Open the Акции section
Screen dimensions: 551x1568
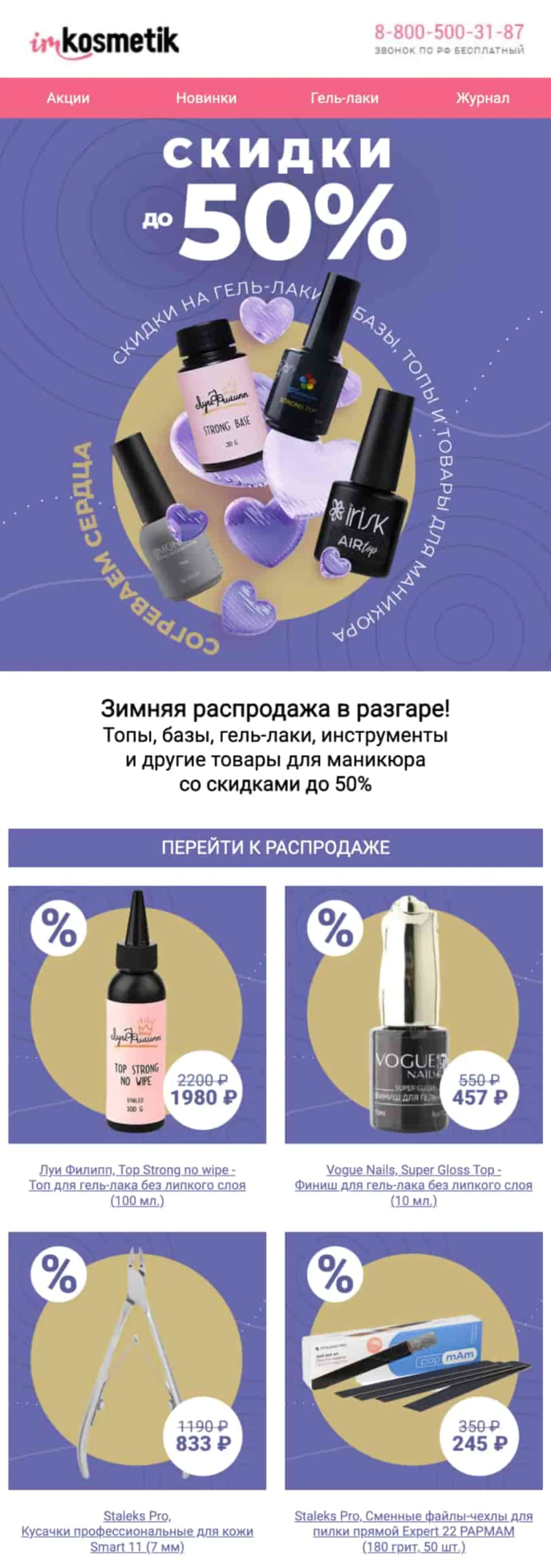68,98
